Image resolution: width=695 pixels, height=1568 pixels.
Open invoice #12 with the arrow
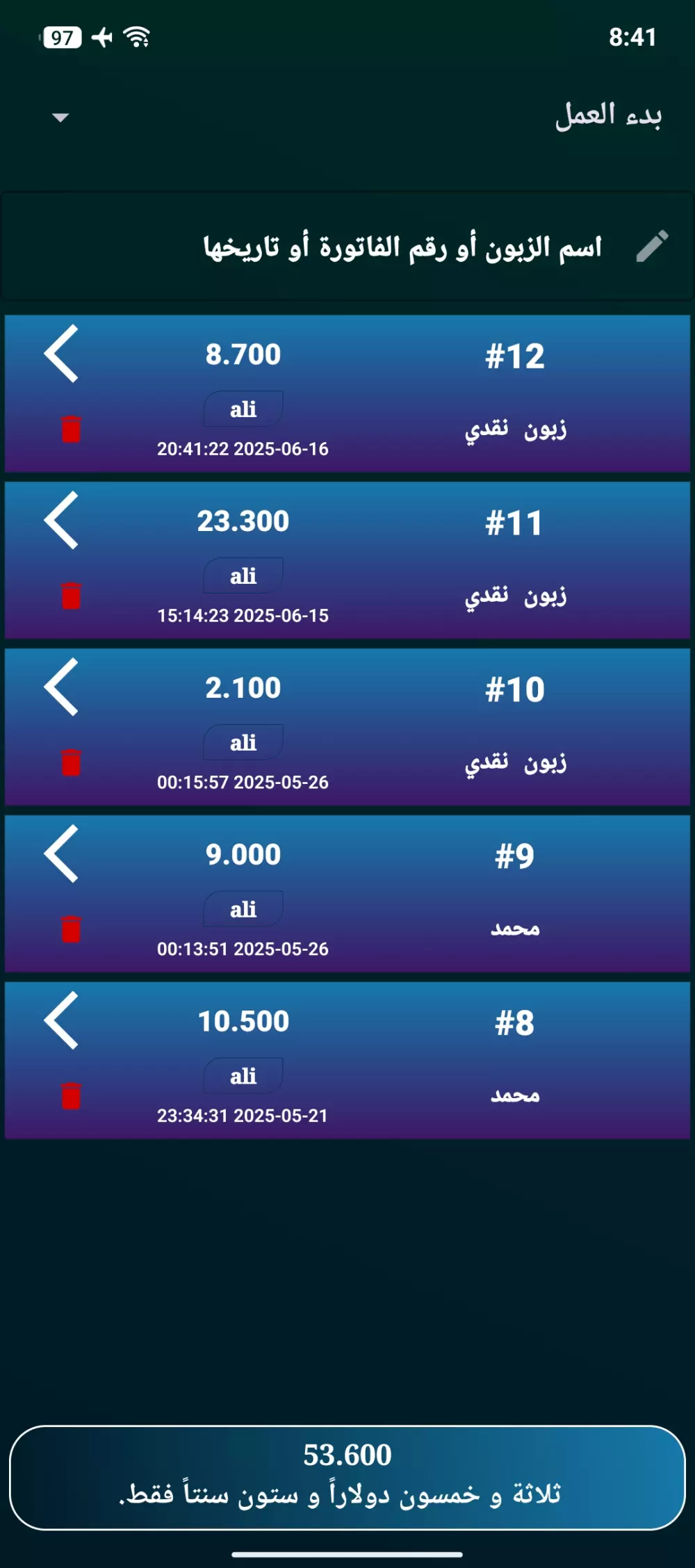pos(62,354)
